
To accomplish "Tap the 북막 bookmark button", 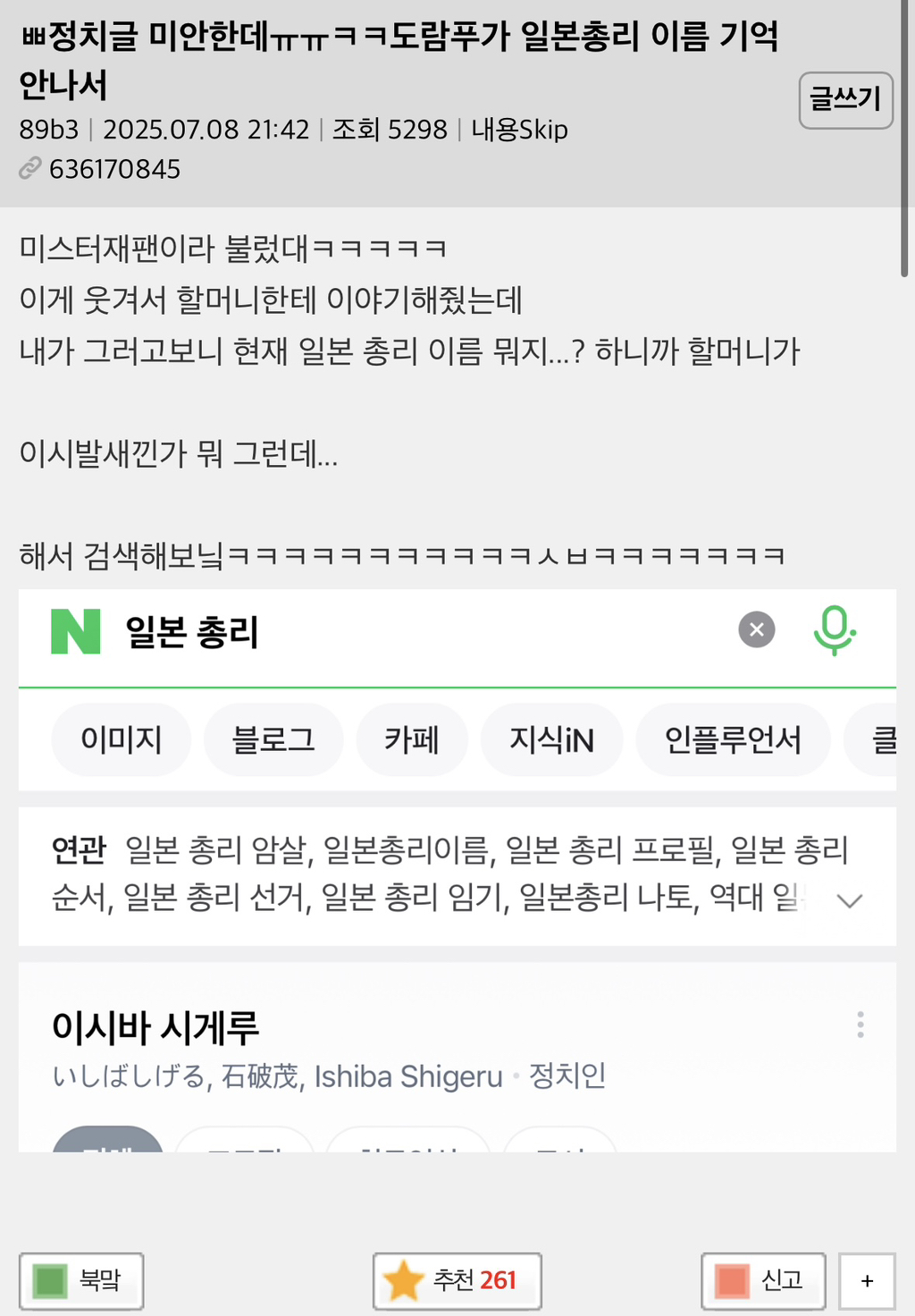I will coord(81,1280).
